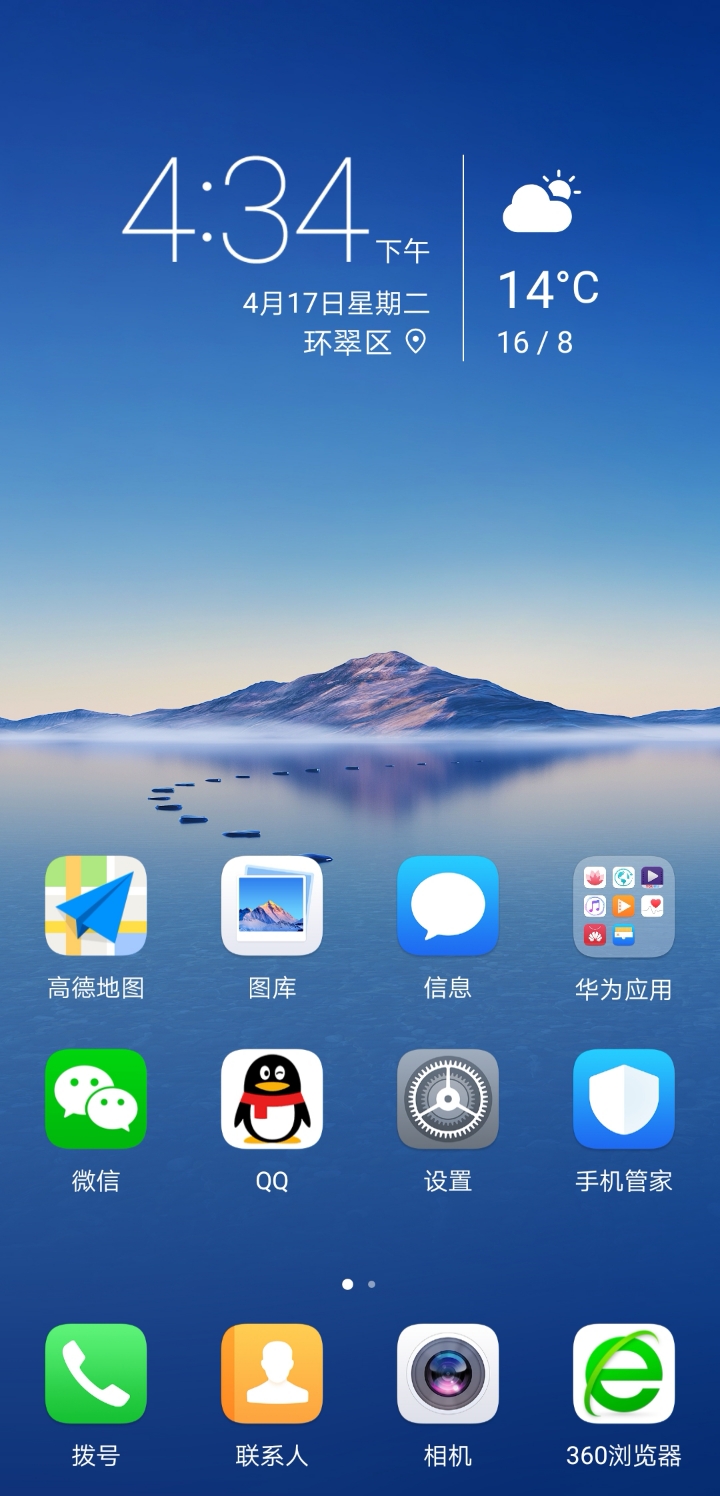Launch the 相机 camera
Image resolution: width=720 pixels, height=1496 pixels.
coord(448,1374)
